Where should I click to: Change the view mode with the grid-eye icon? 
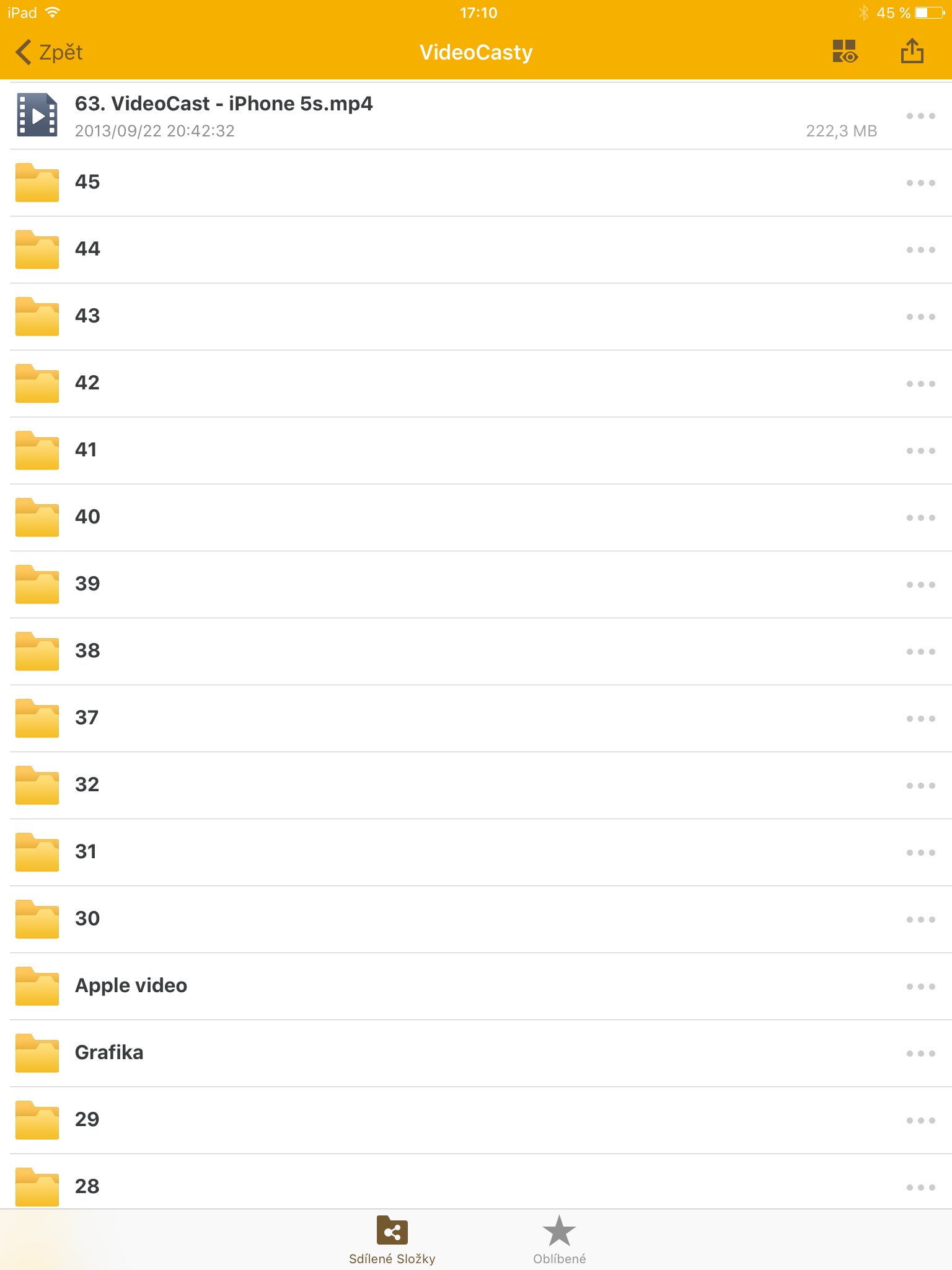coord(844,51)
